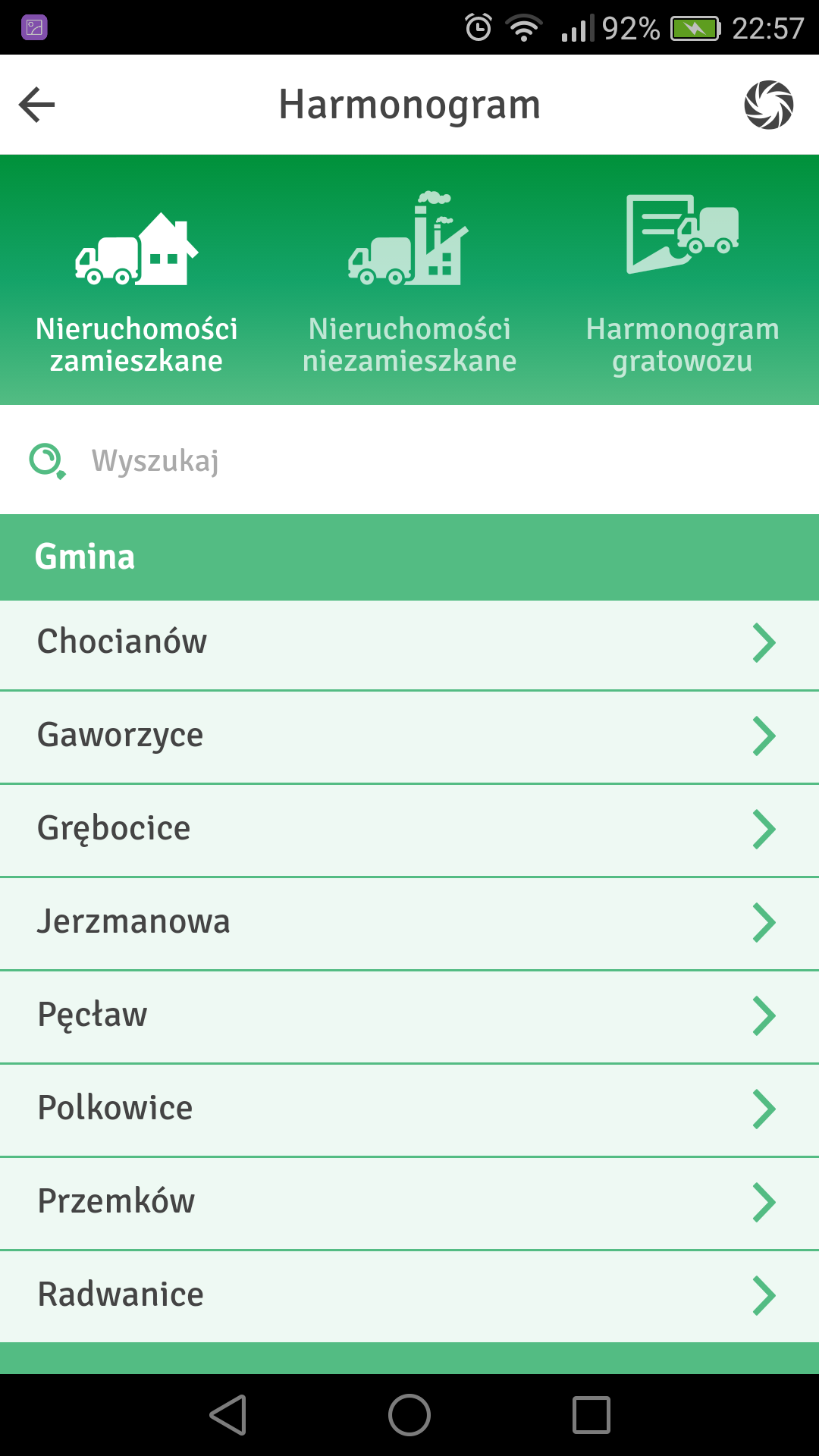819x1456 pixels.
Task: Select Polkowice from the gmina list
Action: tap(409, 1110)
